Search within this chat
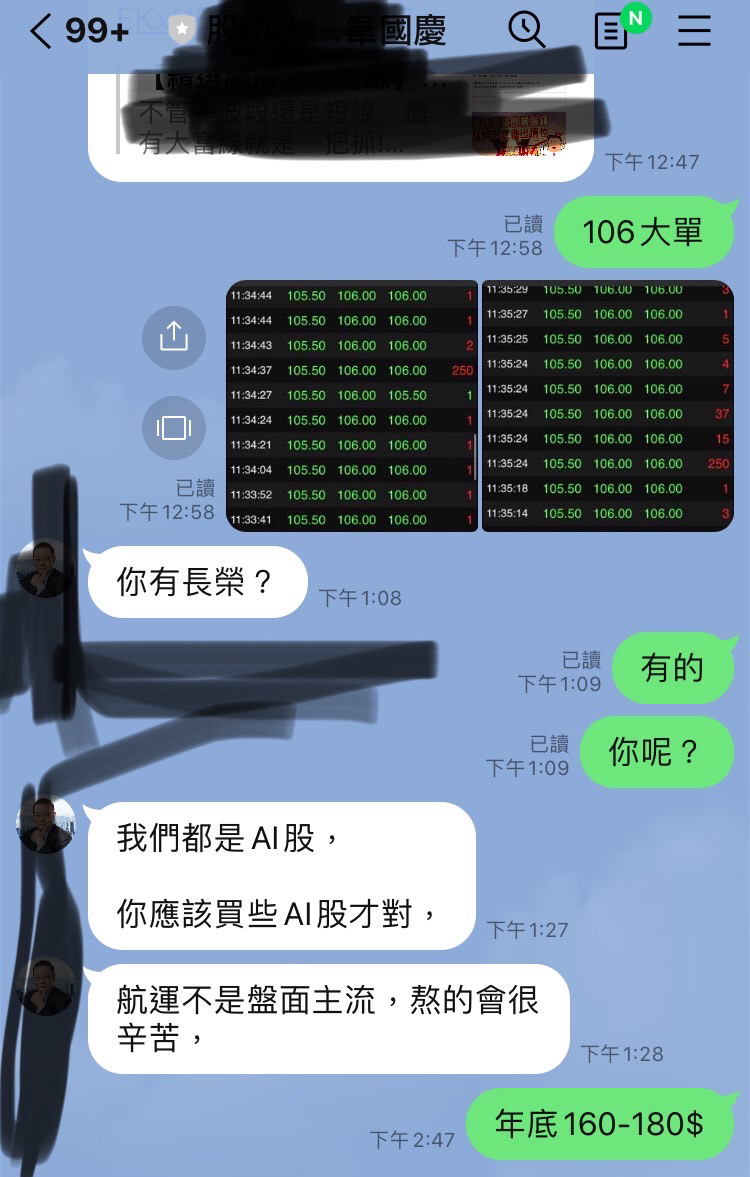The height and width of the screenshot is (1177, 750). (x=526, y=31)
